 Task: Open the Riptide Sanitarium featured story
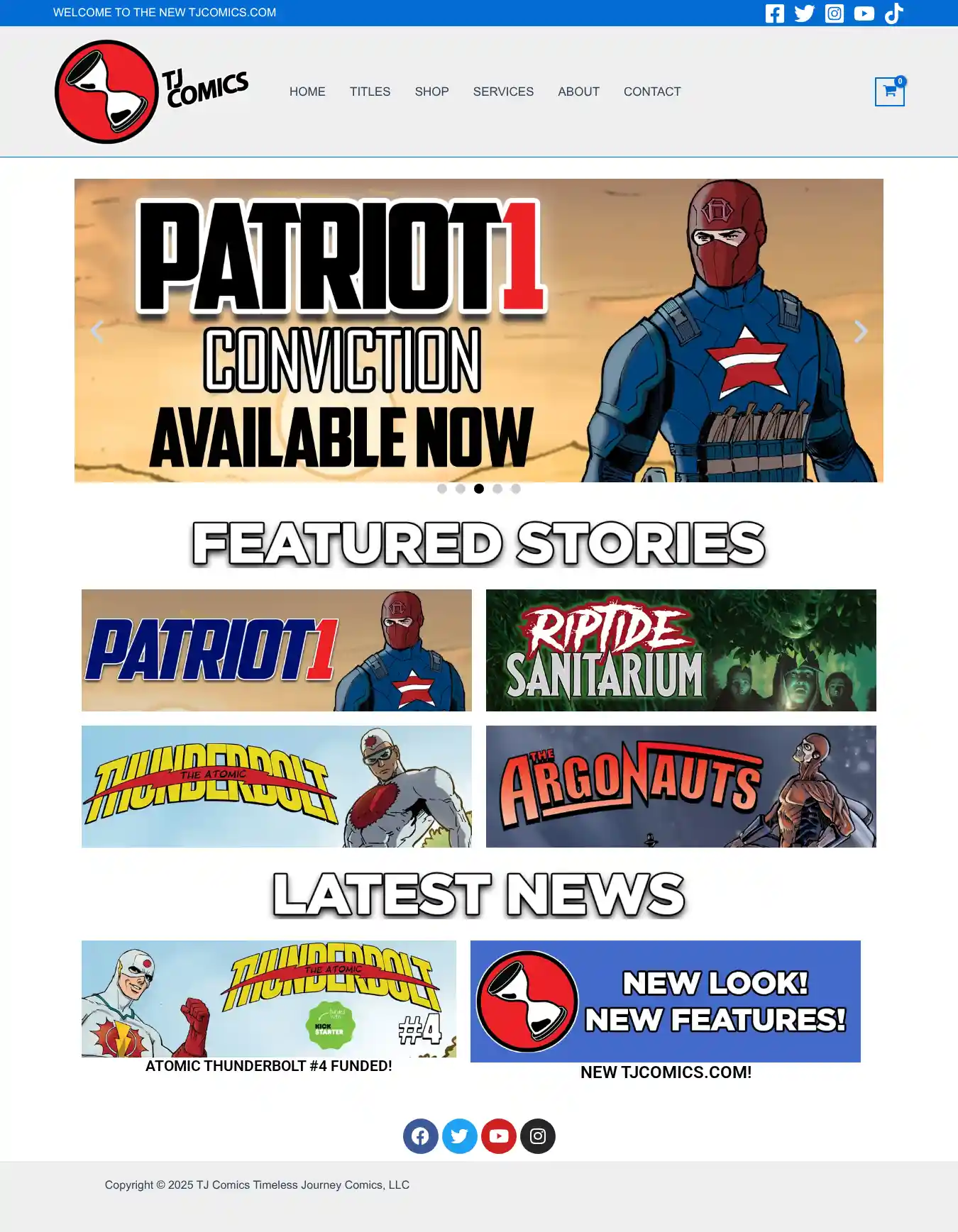point(681,650)
